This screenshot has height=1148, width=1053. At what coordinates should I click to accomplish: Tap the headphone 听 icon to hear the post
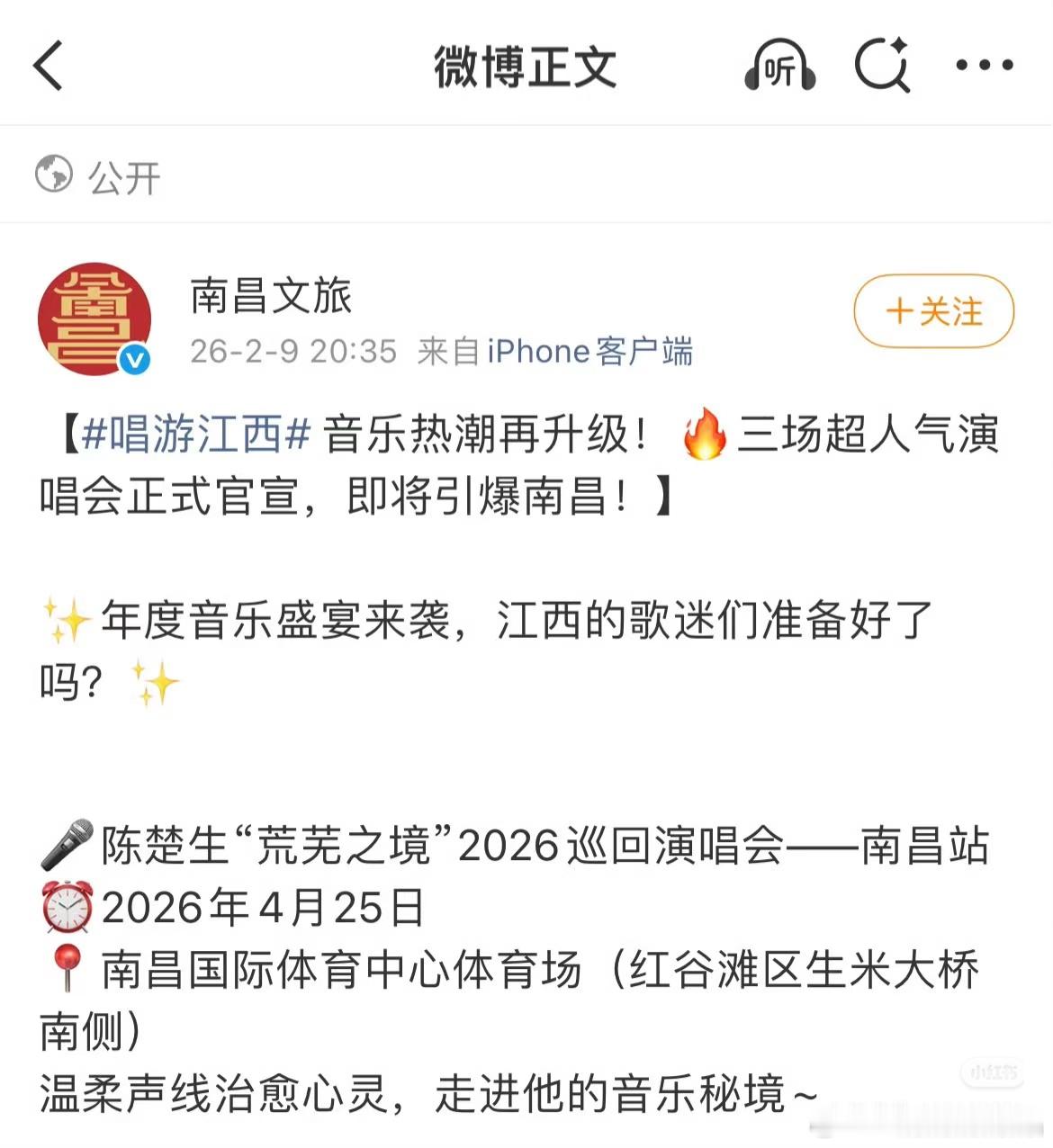click(781, 65)
